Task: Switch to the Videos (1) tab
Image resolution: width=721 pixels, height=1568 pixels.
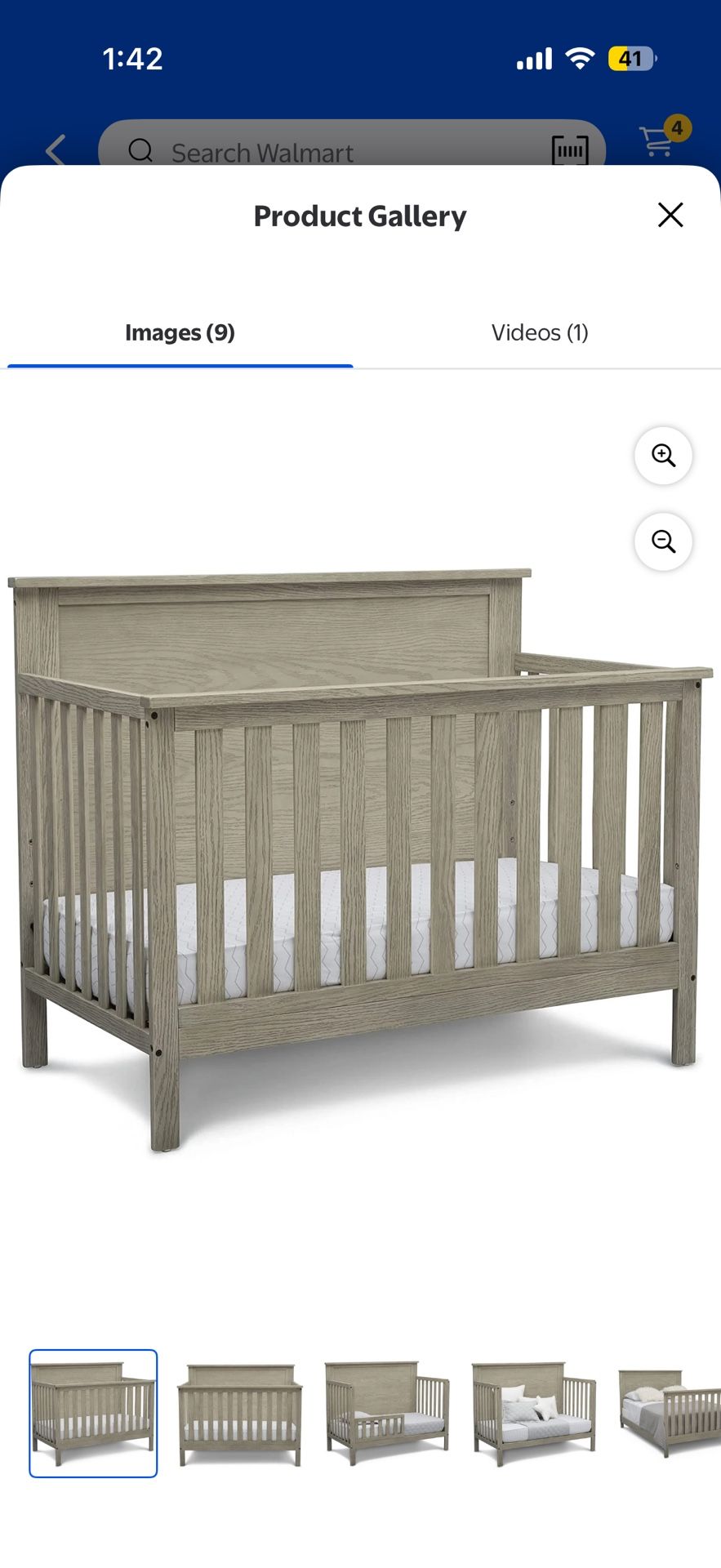Action: (540, 332)
